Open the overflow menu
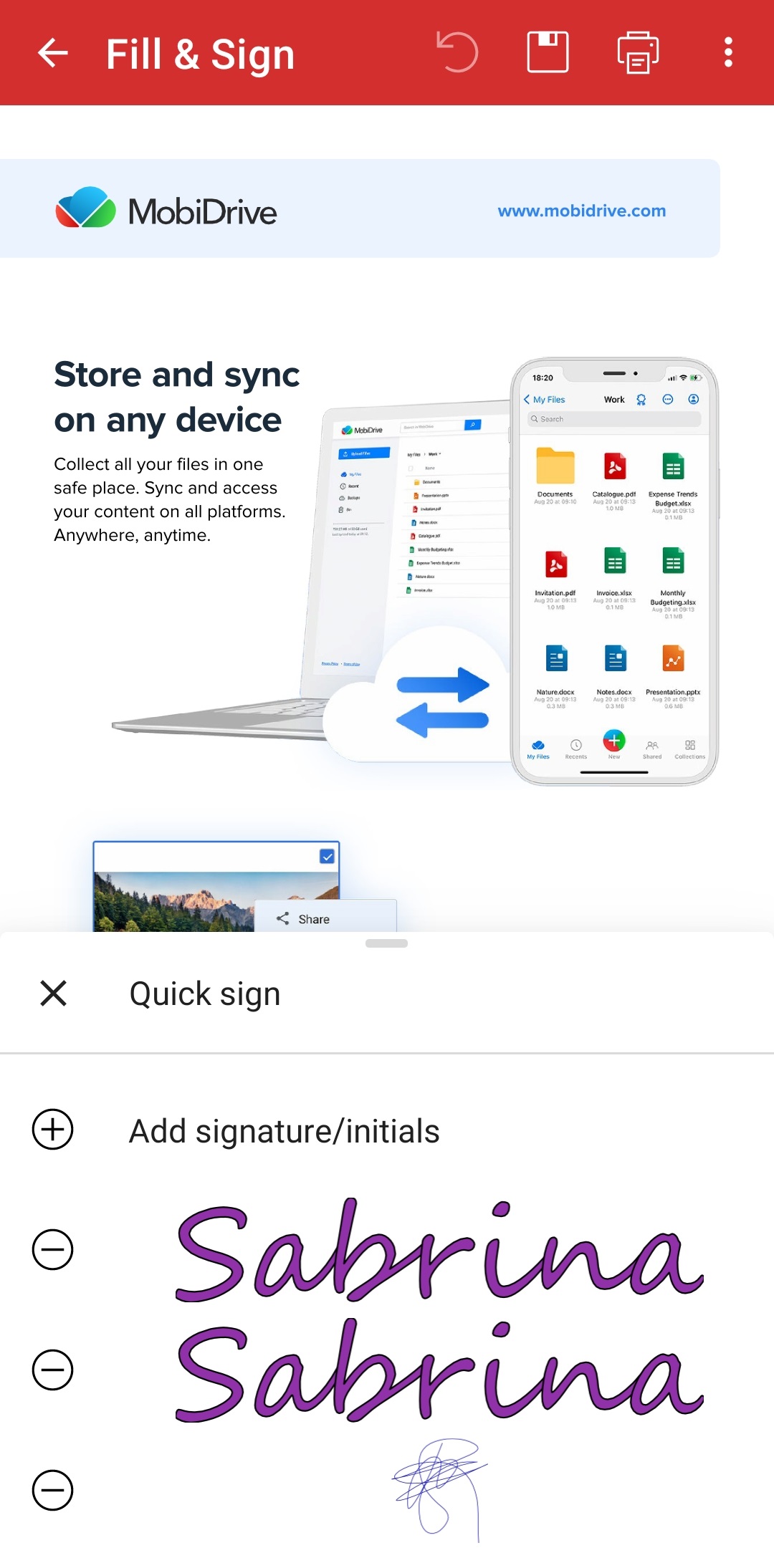774x1568 pixels. (728, 53)
